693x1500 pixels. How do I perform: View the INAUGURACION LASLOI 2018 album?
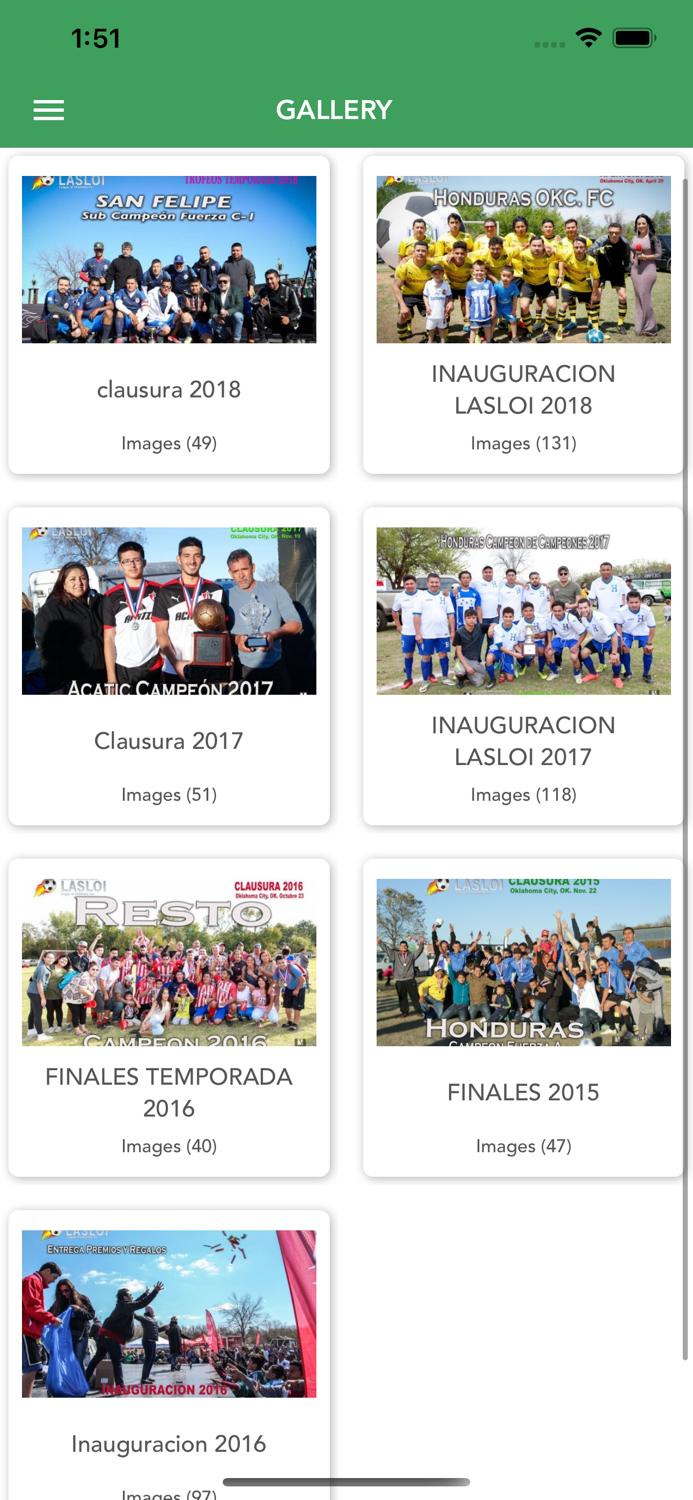(x=523, y=314)
